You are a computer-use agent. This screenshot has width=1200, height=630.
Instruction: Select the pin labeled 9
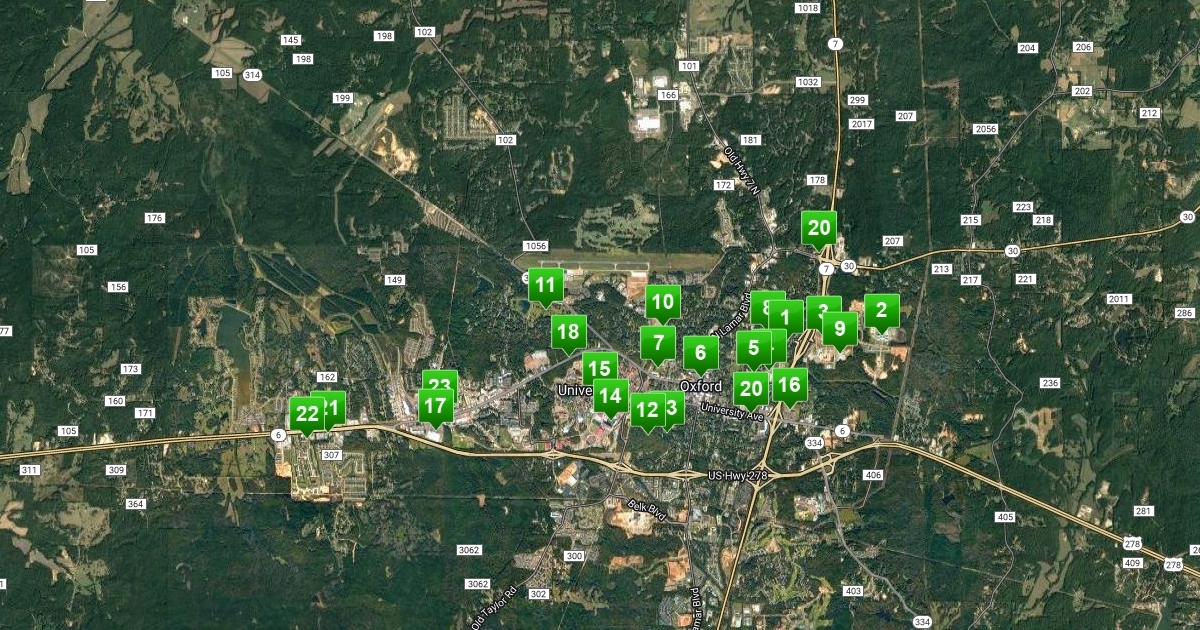click(x=840, y=328)
